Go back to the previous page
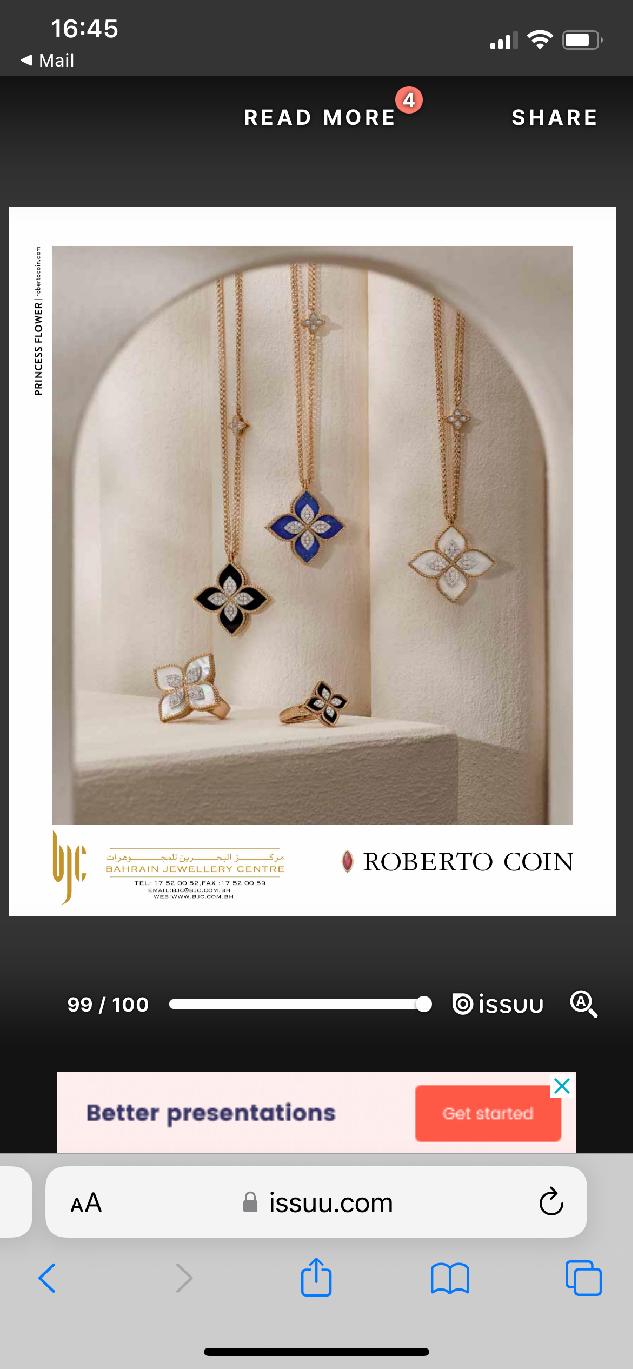This screenshot has height=1369, width=633. pyautogui.click(x=47, y=1278)
